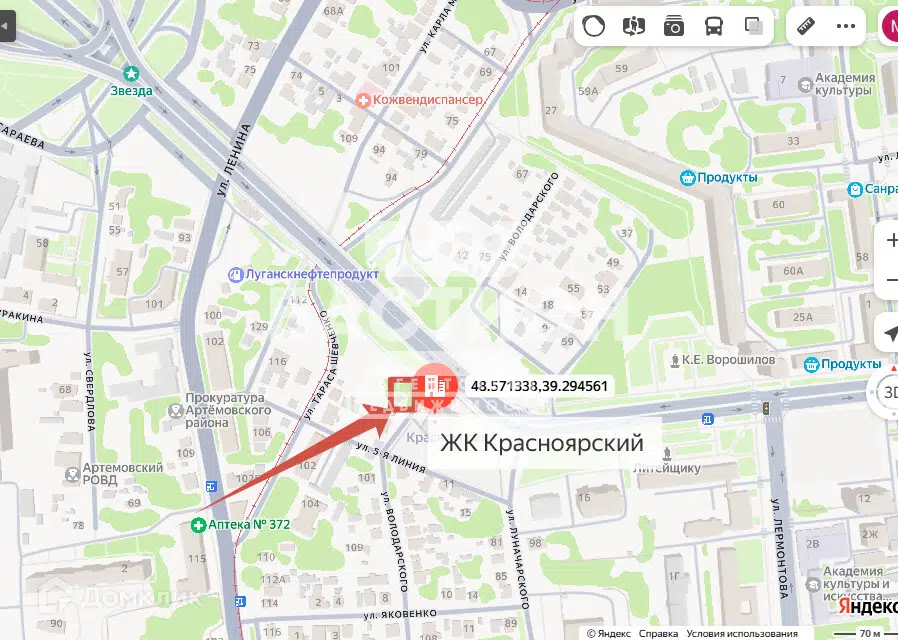This screenshot has width=898, height=640.
Task: Select the Кожвендиспансер place marker
Action: pos(365,100)
